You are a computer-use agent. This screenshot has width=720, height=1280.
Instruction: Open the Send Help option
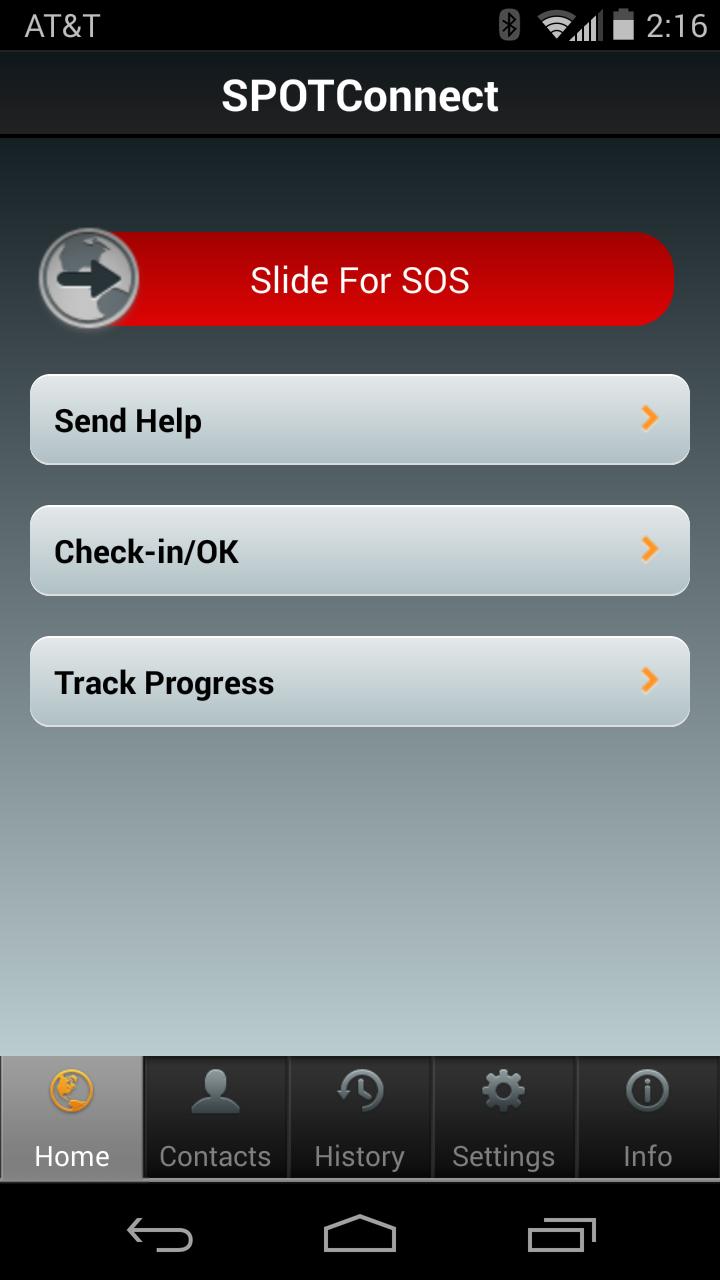click(360, 420)
